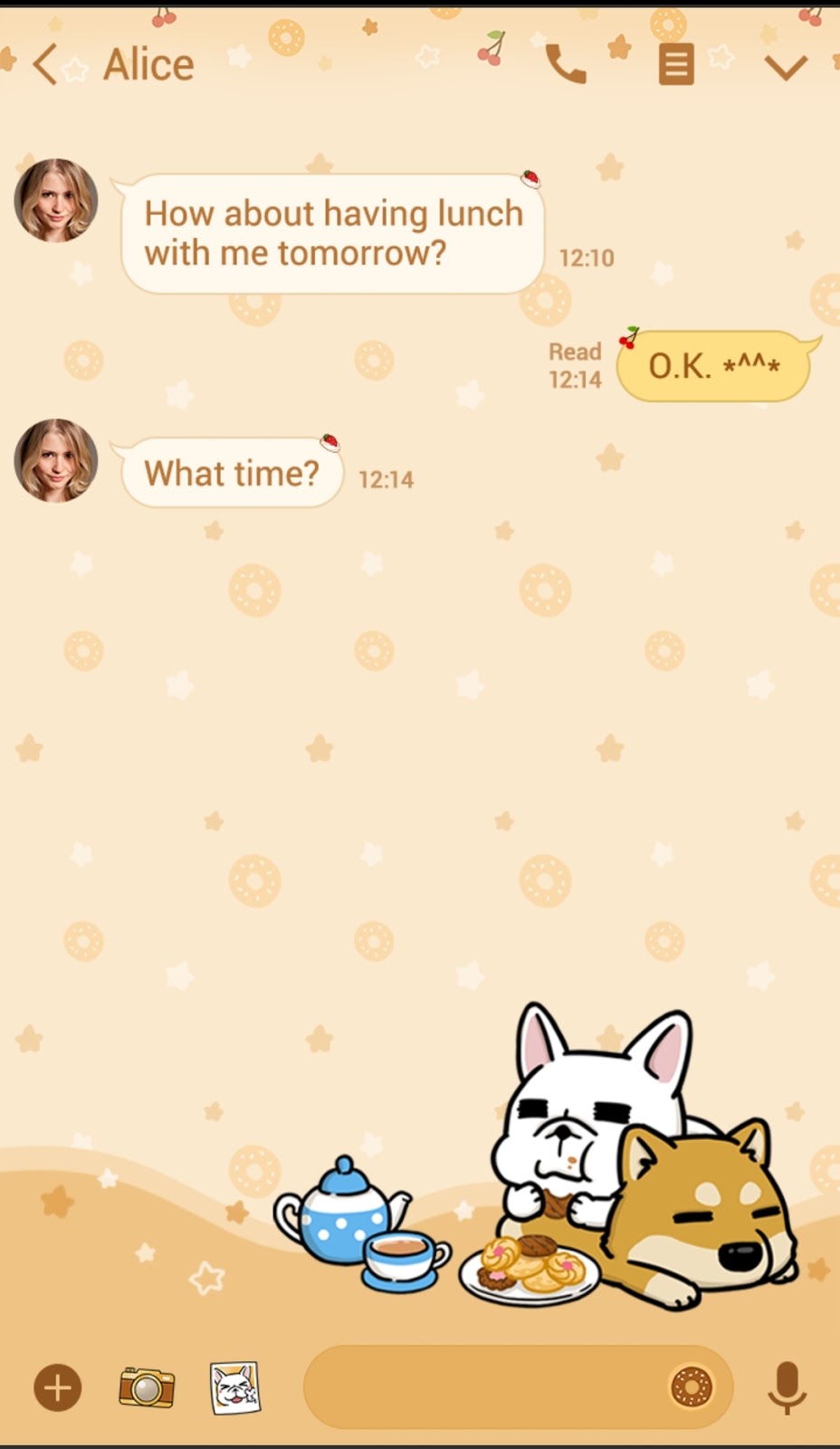
Task: Call Alice with the phone icon
Action: 566,64
